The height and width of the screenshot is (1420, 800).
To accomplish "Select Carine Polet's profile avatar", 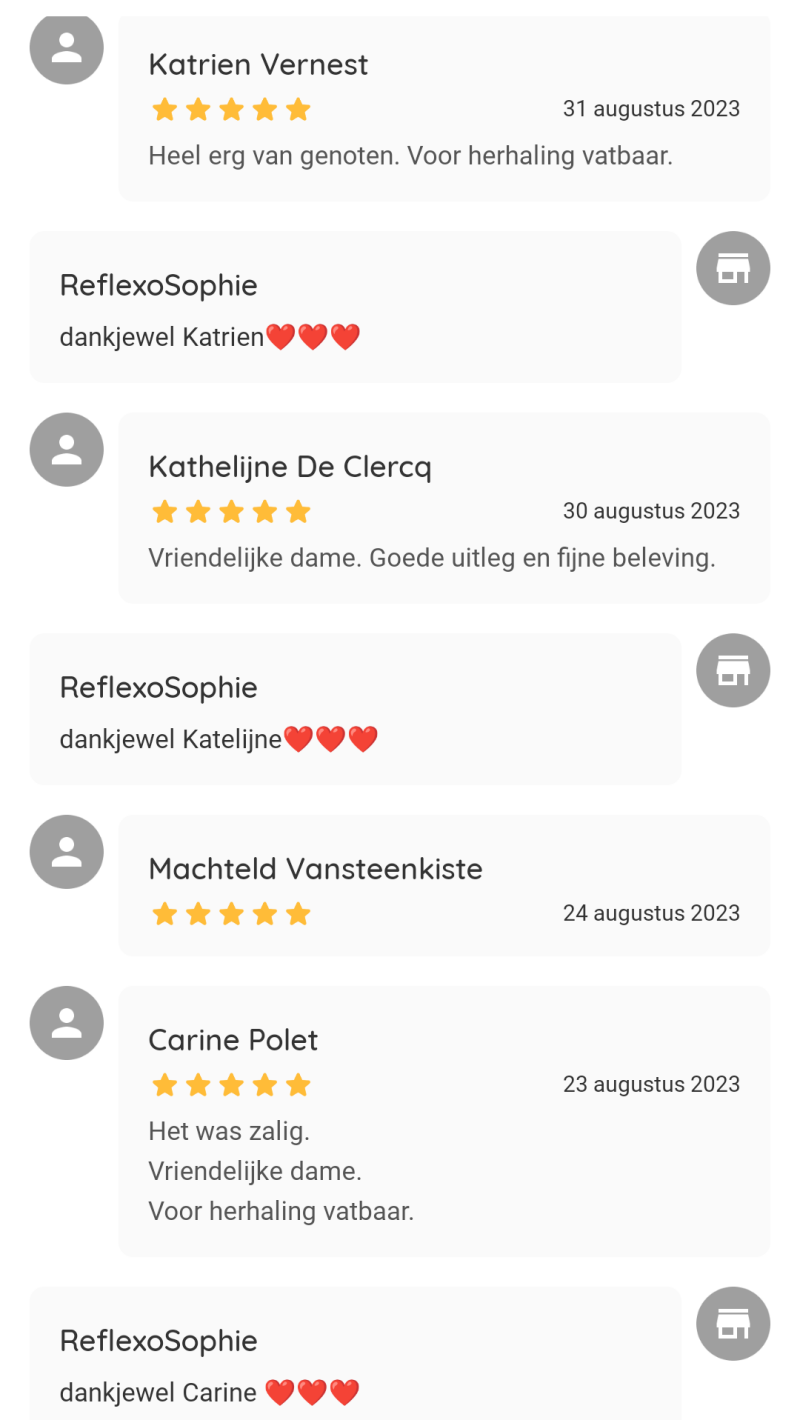I will [x=67, y=1023].
